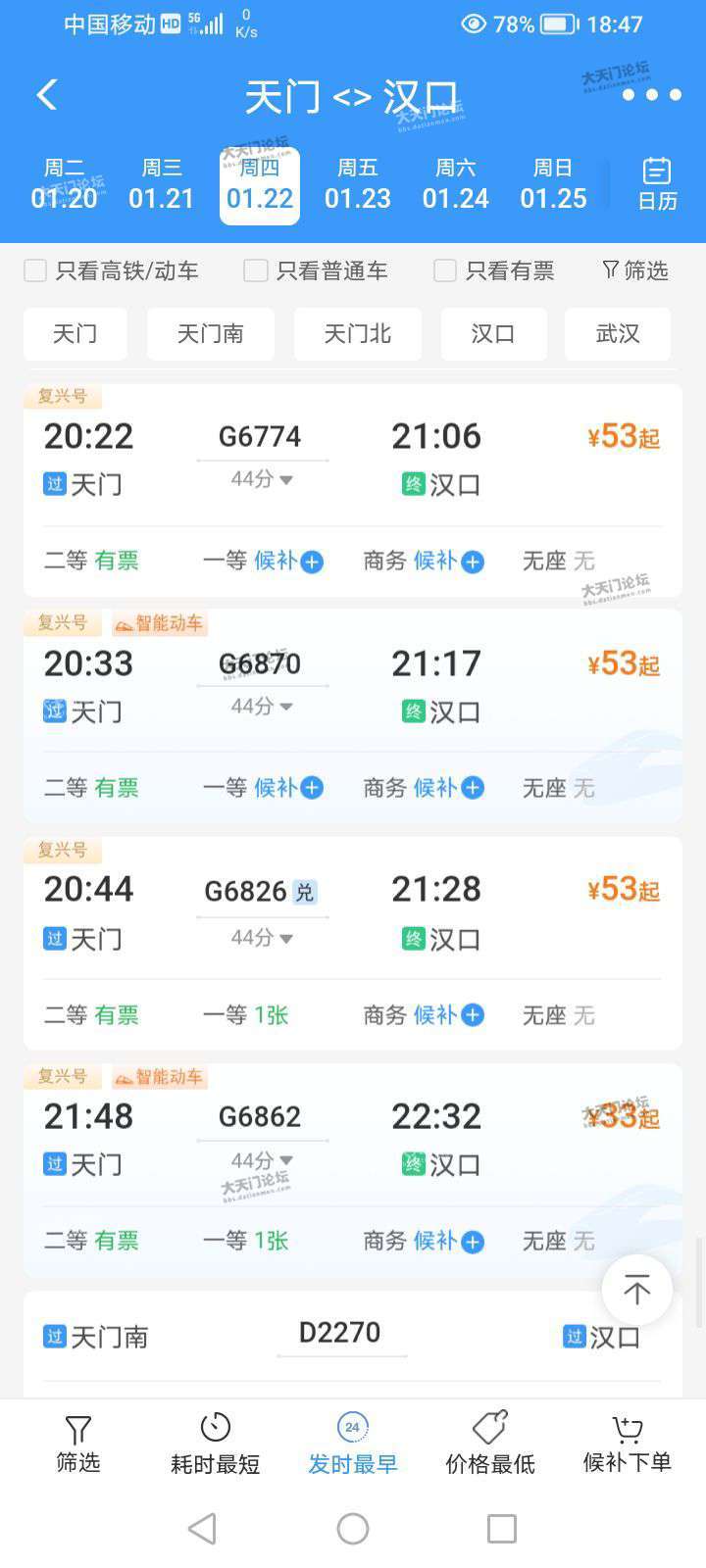This screenshot has height=1568, width=706.
Task: Open the 日历 calendar picker
Action: 657,185
